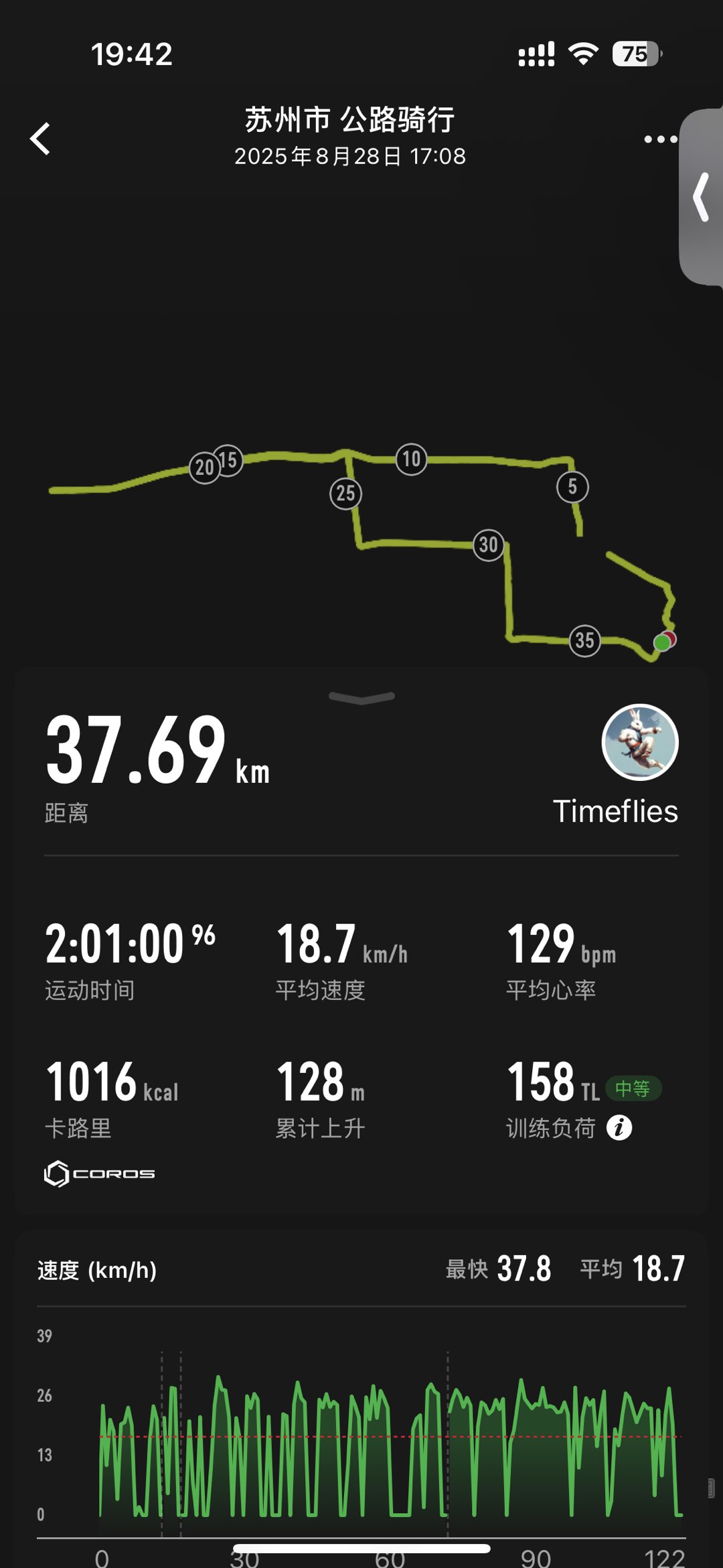Open the three-dot overflow menu
Screen dimensions: 723x1568
661,139
